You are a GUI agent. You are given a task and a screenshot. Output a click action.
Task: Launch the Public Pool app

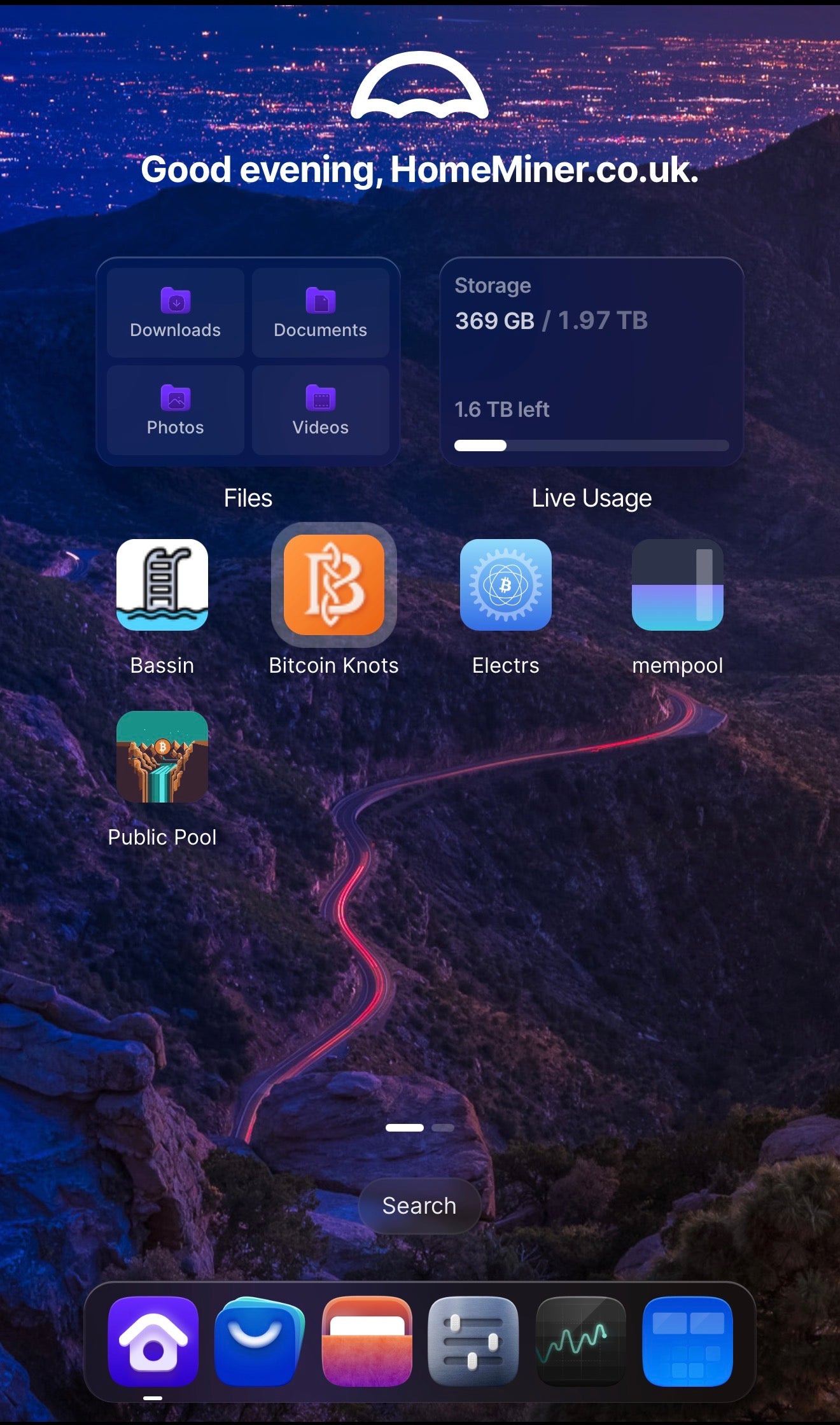(x=162, y=757)
